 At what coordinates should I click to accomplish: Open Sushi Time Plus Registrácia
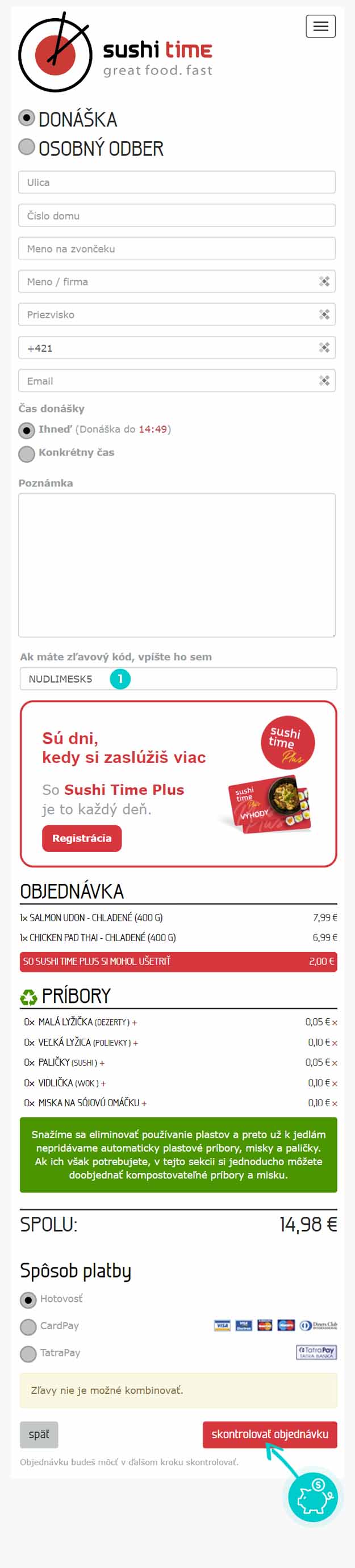[x=82, y=838]
